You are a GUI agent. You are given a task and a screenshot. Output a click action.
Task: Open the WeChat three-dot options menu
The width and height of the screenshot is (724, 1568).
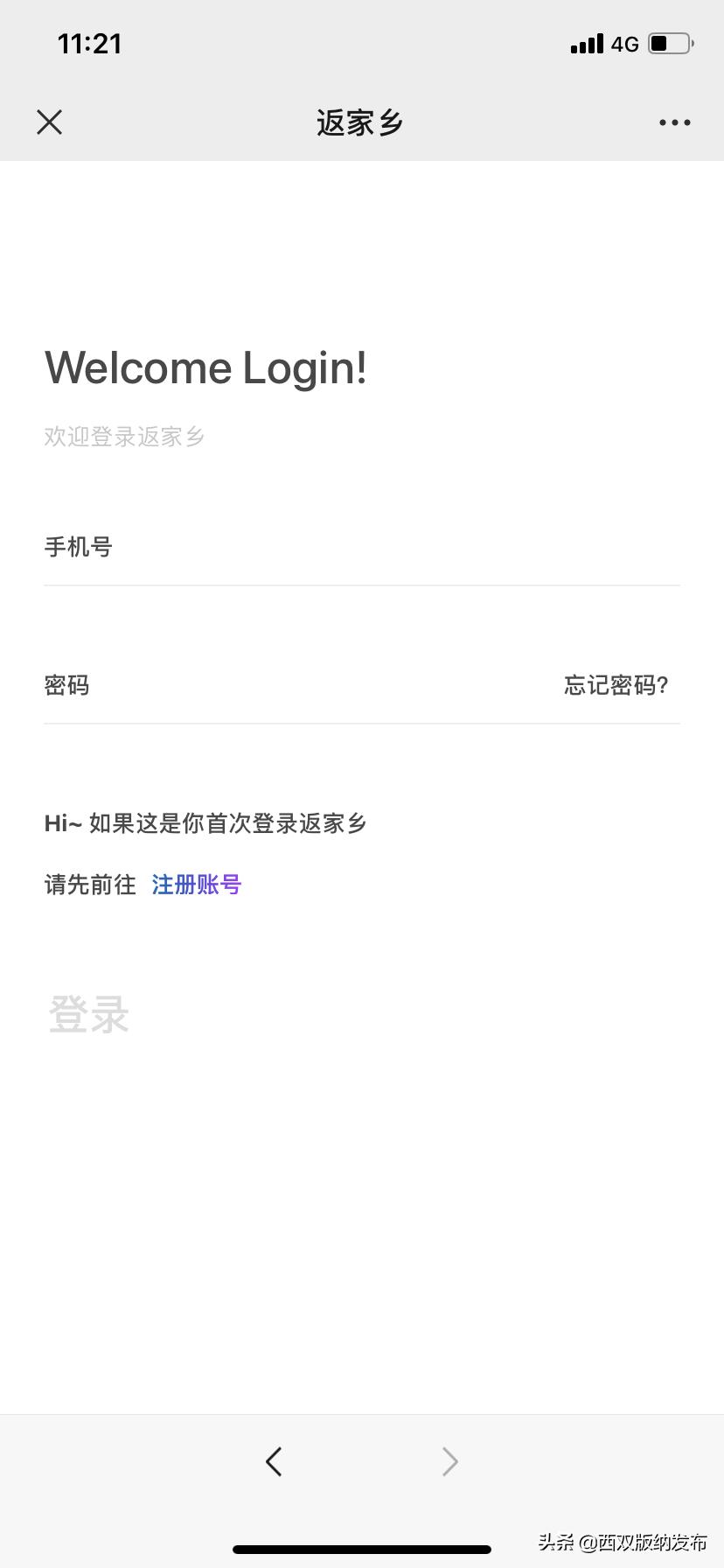(x=673, y=122)
